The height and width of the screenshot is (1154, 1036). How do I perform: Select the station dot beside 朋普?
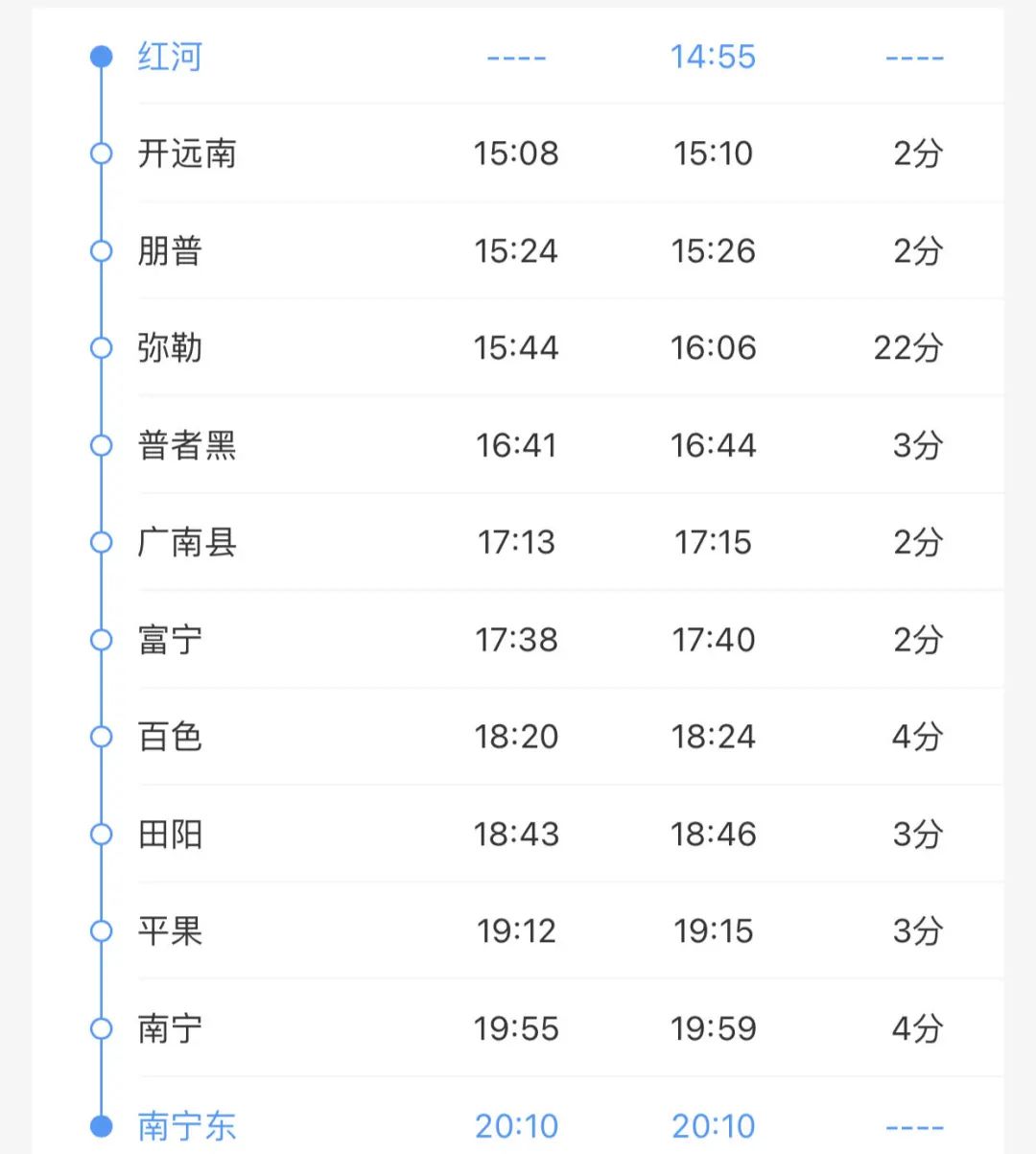(101, 250)
